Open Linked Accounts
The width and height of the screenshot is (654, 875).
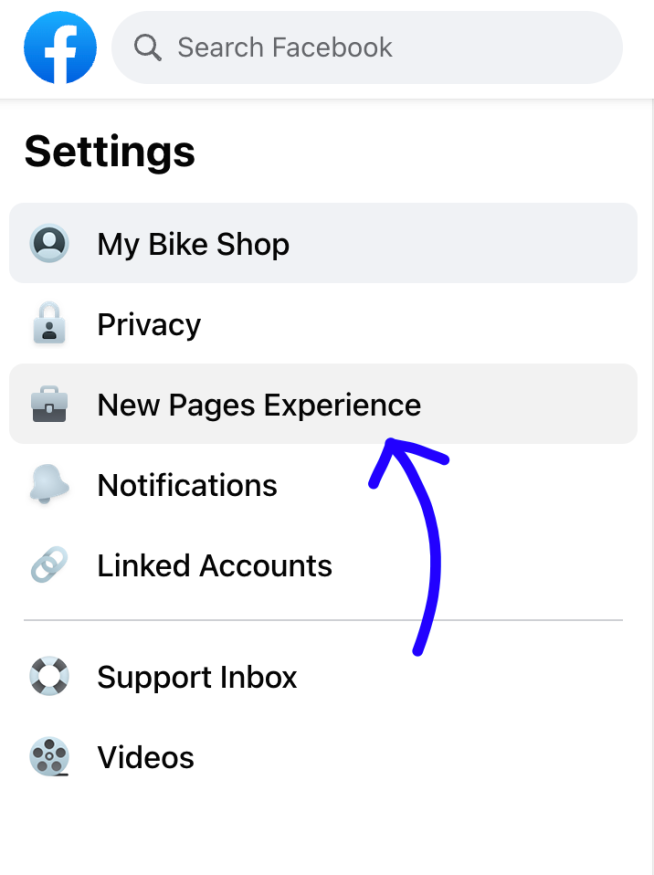click(214, 566)
